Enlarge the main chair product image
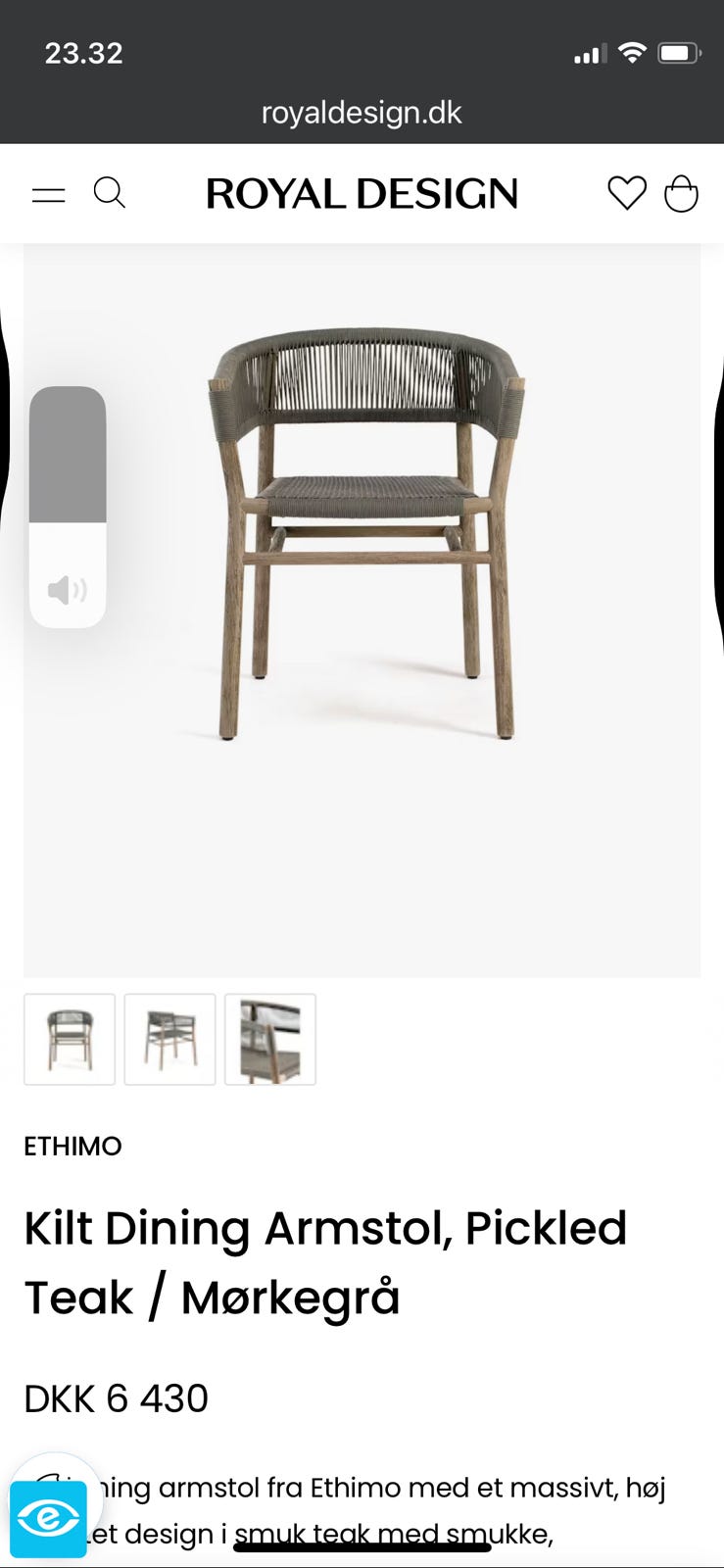724x1568 pixels. [x=362, y=610]
